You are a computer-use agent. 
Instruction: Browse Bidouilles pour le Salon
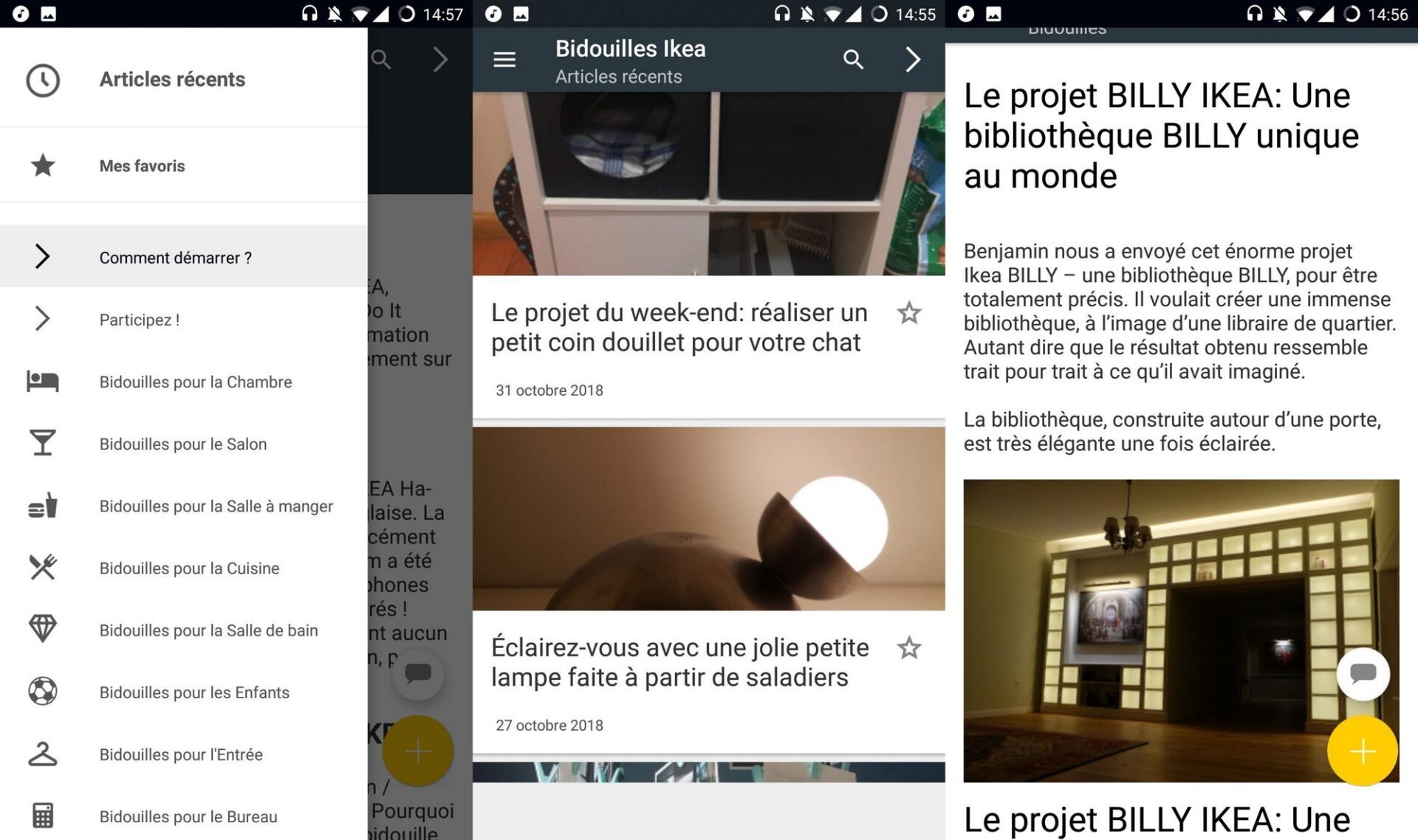click(x=182, y=444)
